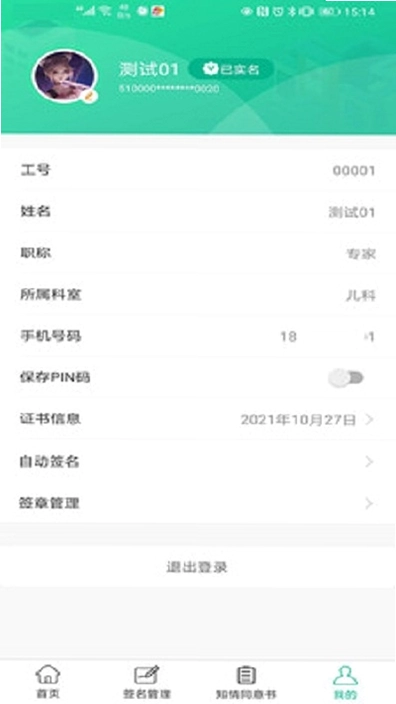The width and height of the screenshot is (396, 704).
Task: Switch to the 签名管理 tab
Action: pos(147,682)
